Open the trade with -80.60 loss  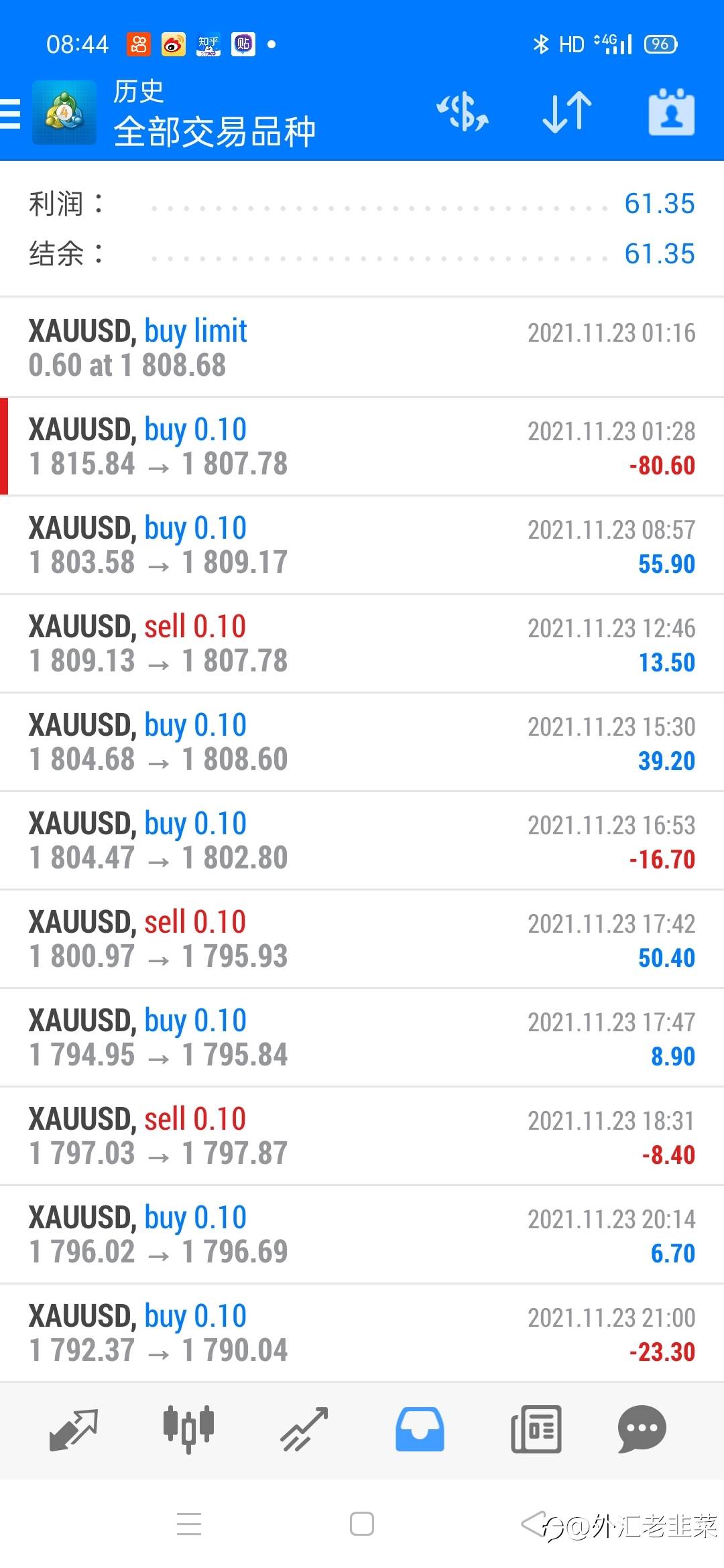pyautogui.click(x=362, y=447)
